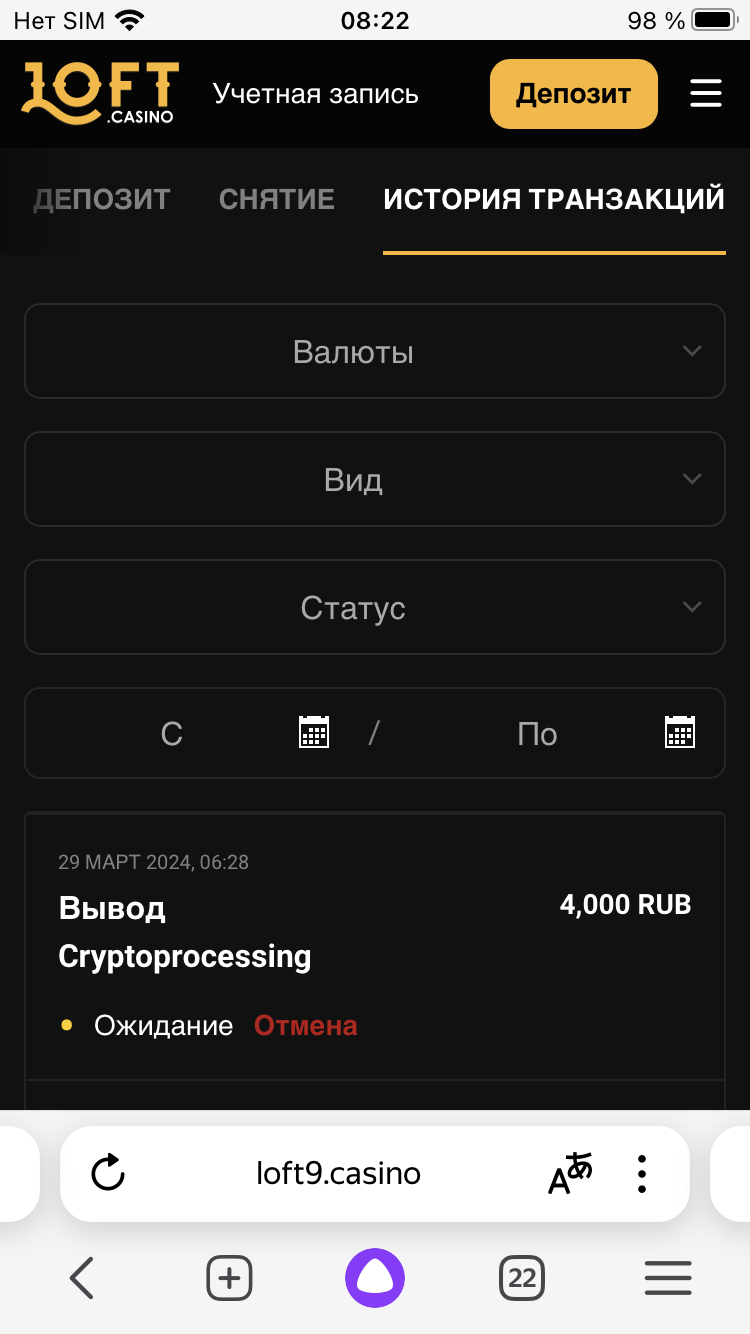Open the page translate icon
This screenshot has width=750, height=1334.
(x=569, y=1173)
